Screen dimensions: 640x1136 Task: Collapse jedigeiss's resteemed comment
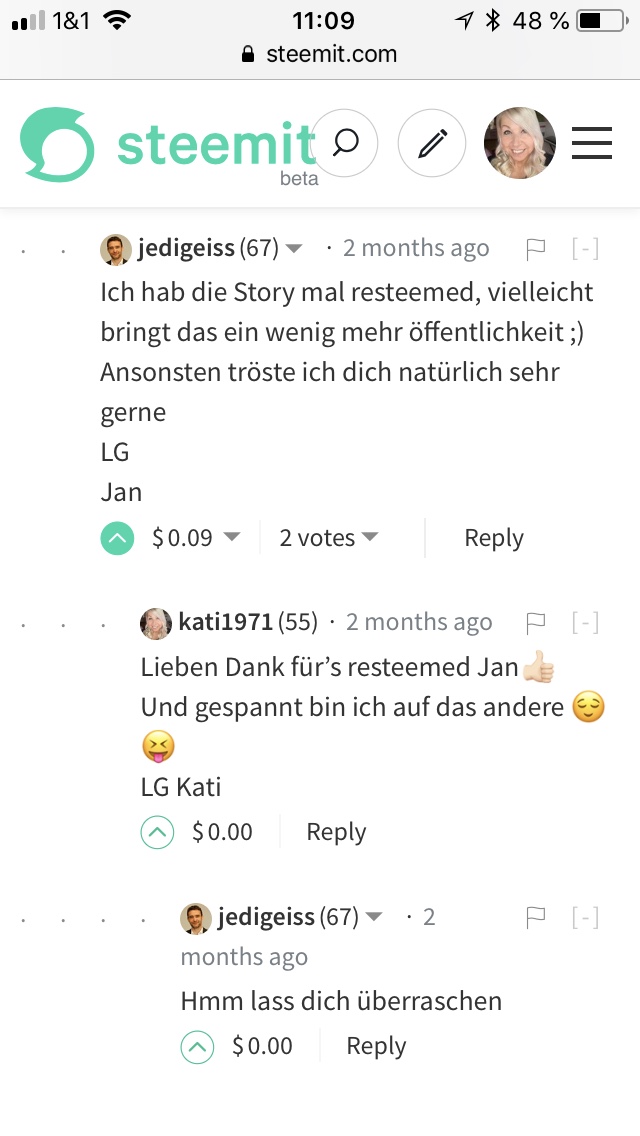tap(585, 249)
